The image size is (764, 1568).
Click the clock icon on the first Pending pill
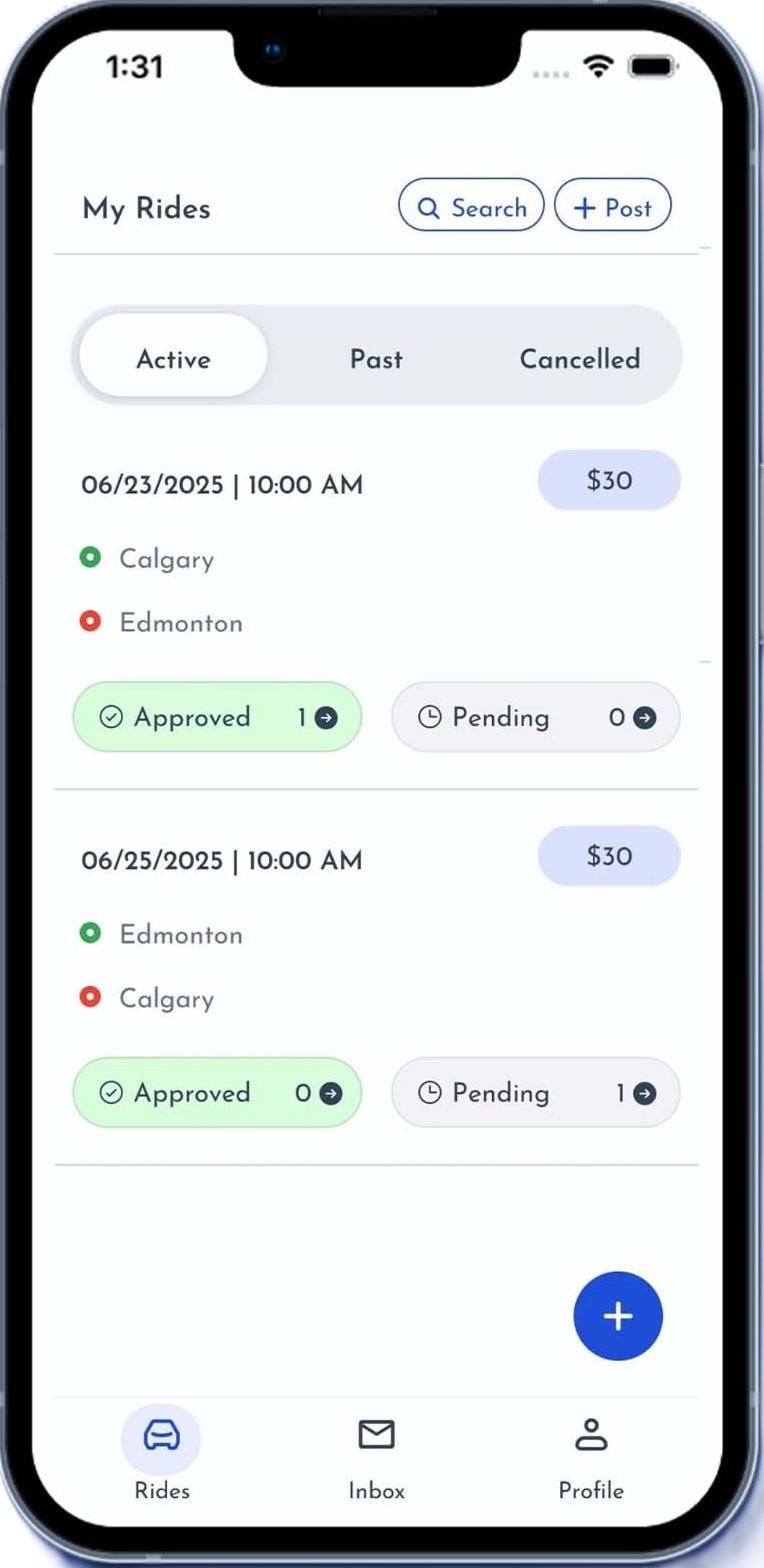click(432, 717)
